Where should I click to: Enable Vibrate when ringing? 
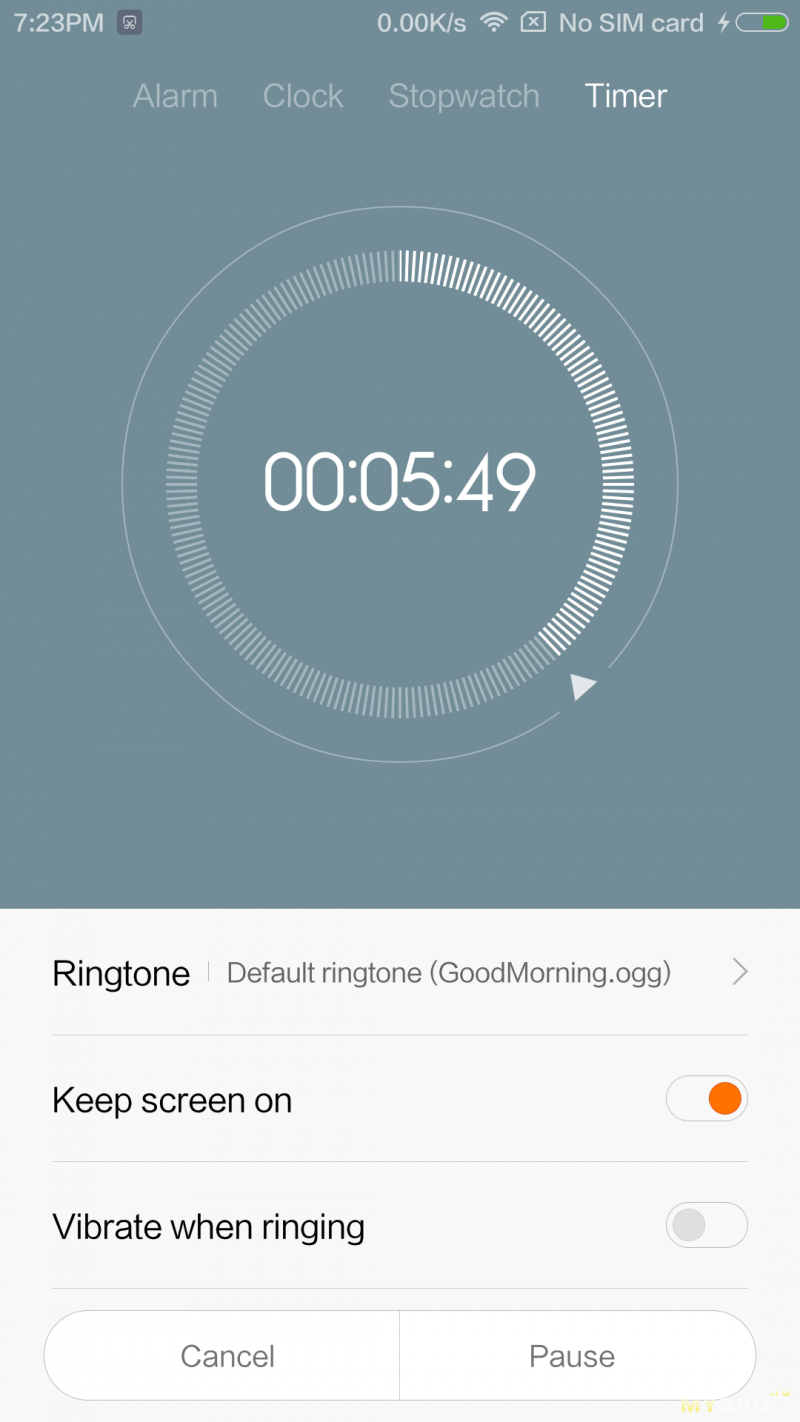coord(706,1225)
